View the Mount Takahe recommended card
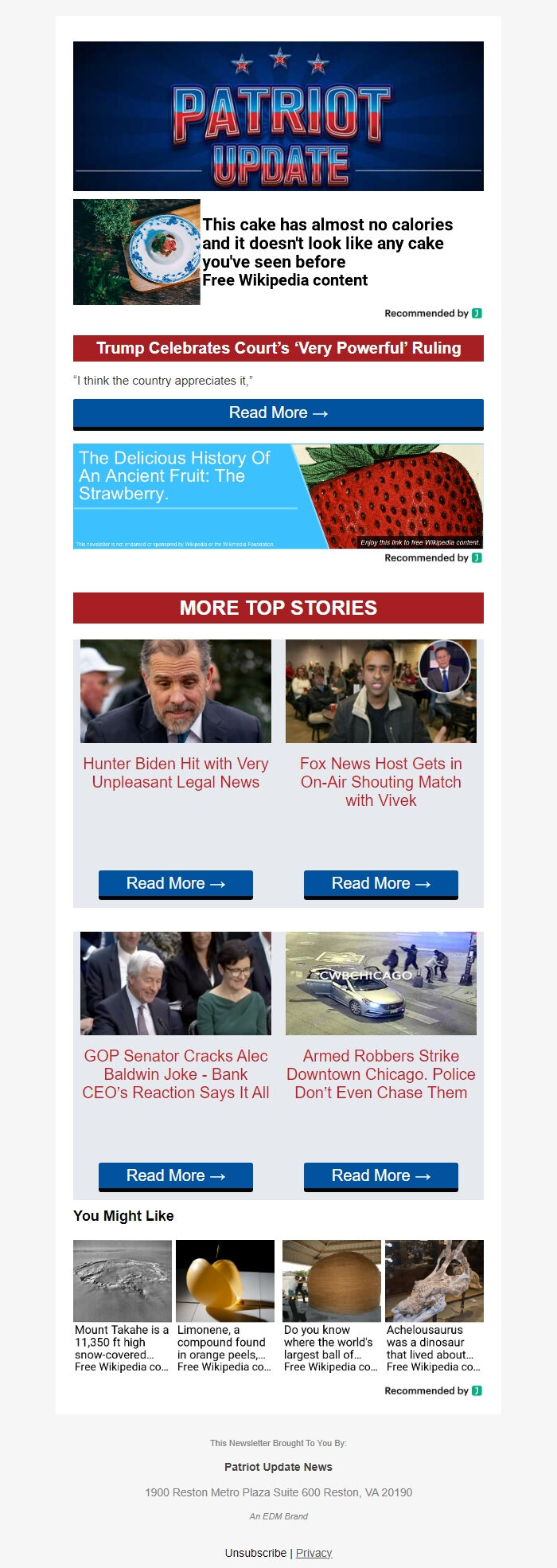 coord(123,1306)
